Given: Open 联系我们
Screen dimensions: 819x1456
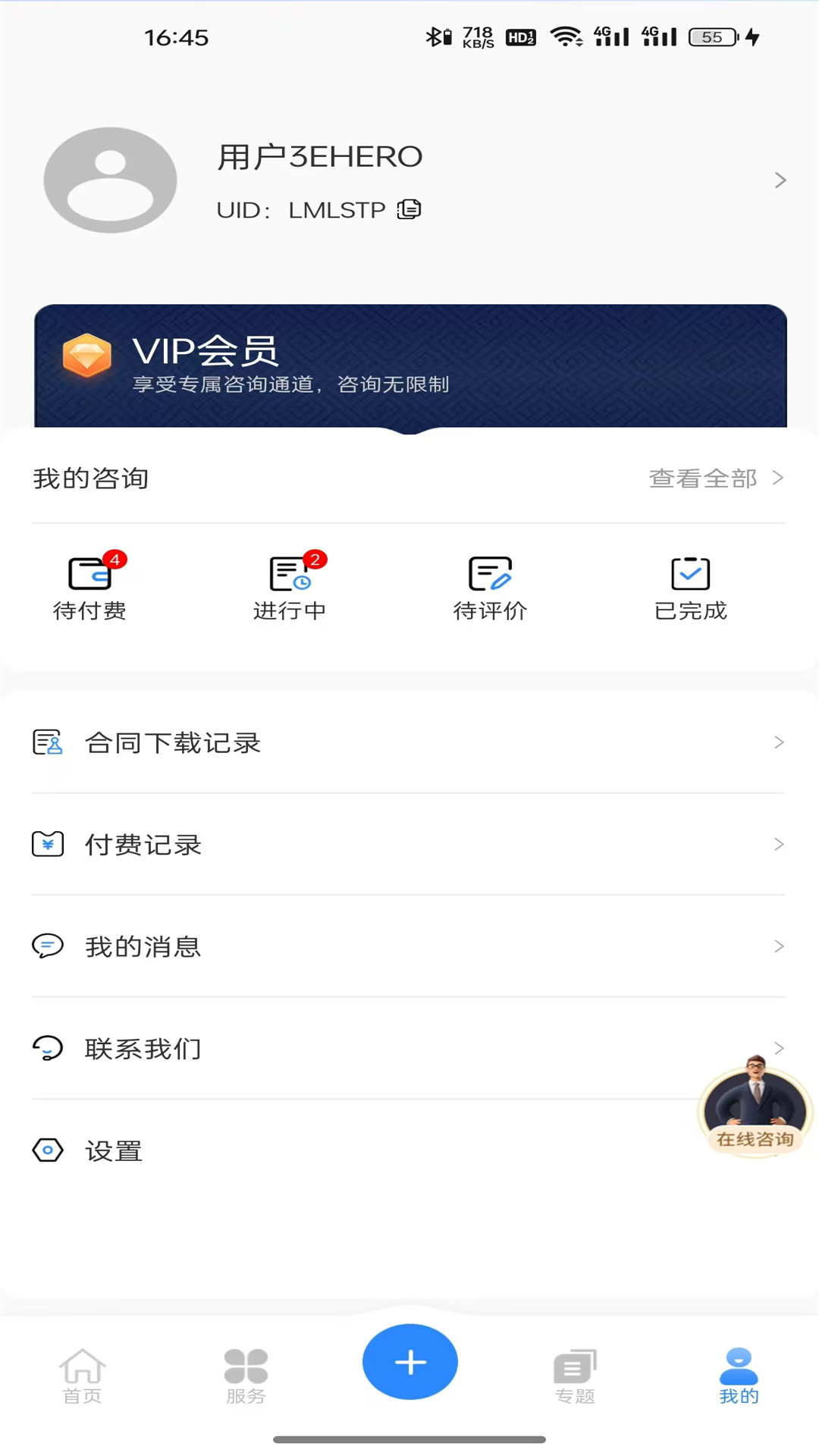Looking at the screenshot, I should 364,1049.
